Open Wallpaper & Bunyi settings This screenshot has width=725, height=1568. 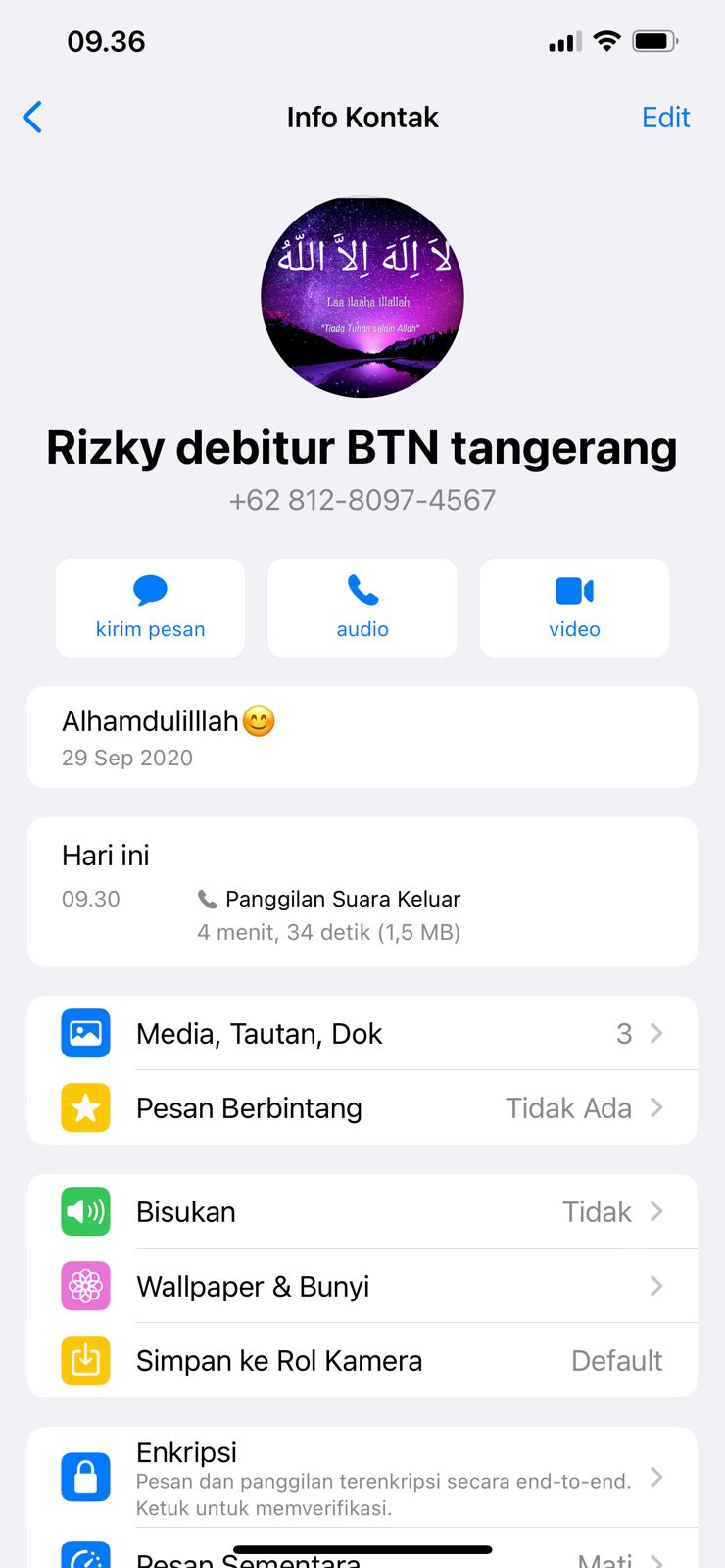[x=362, y=1287]
